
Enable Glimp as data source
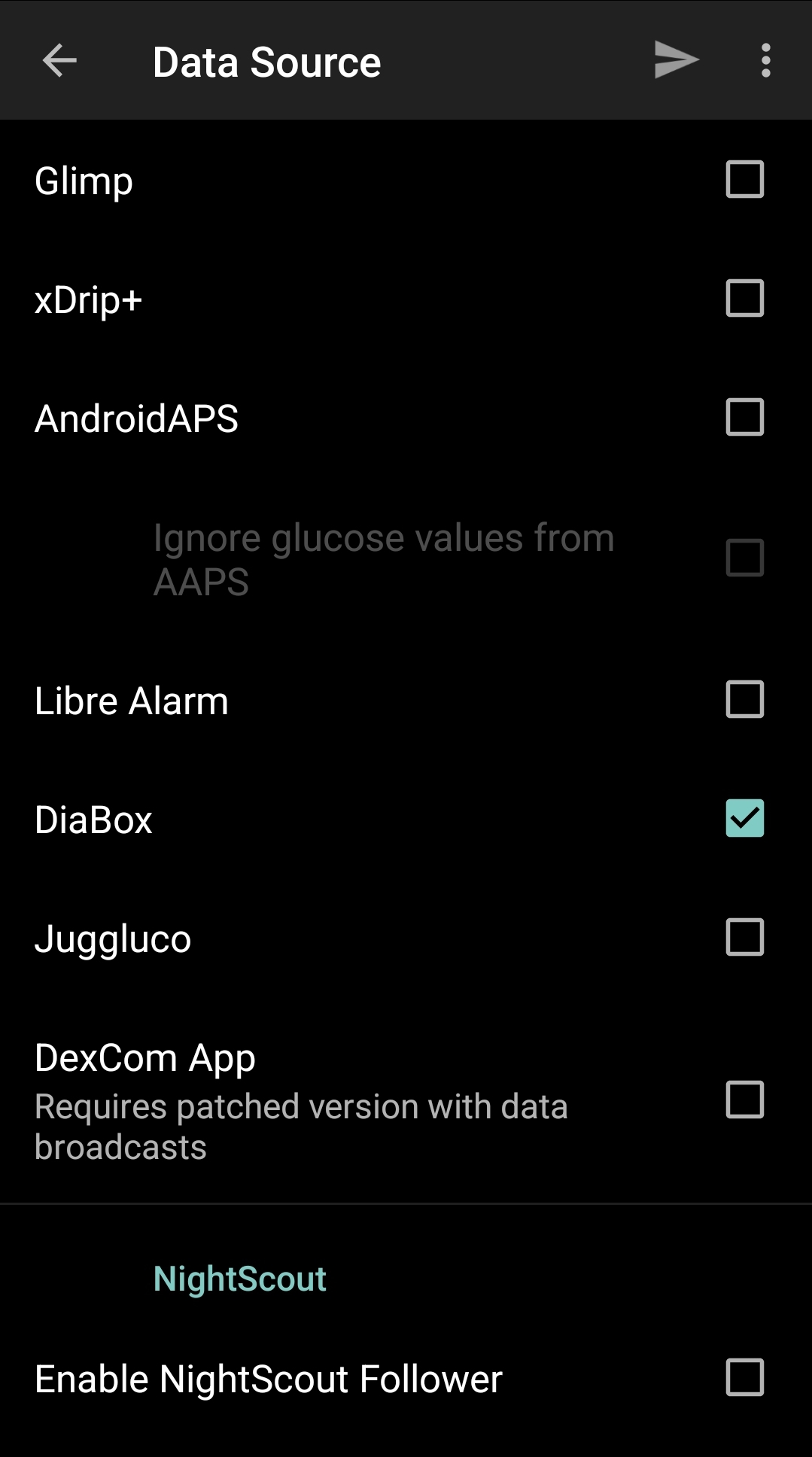tap(744, 179)
